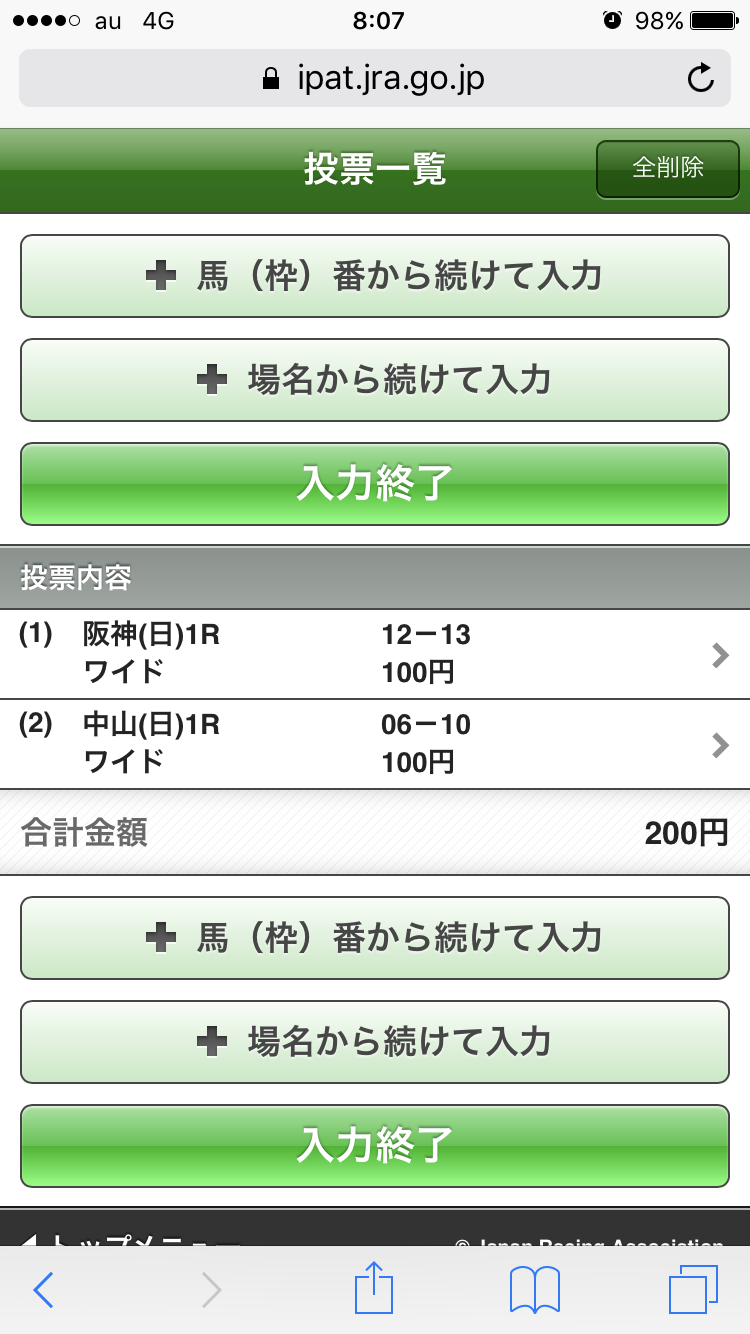Open the Safari bookmarks icon
750x1334 pixels.
coord(537,1289)
